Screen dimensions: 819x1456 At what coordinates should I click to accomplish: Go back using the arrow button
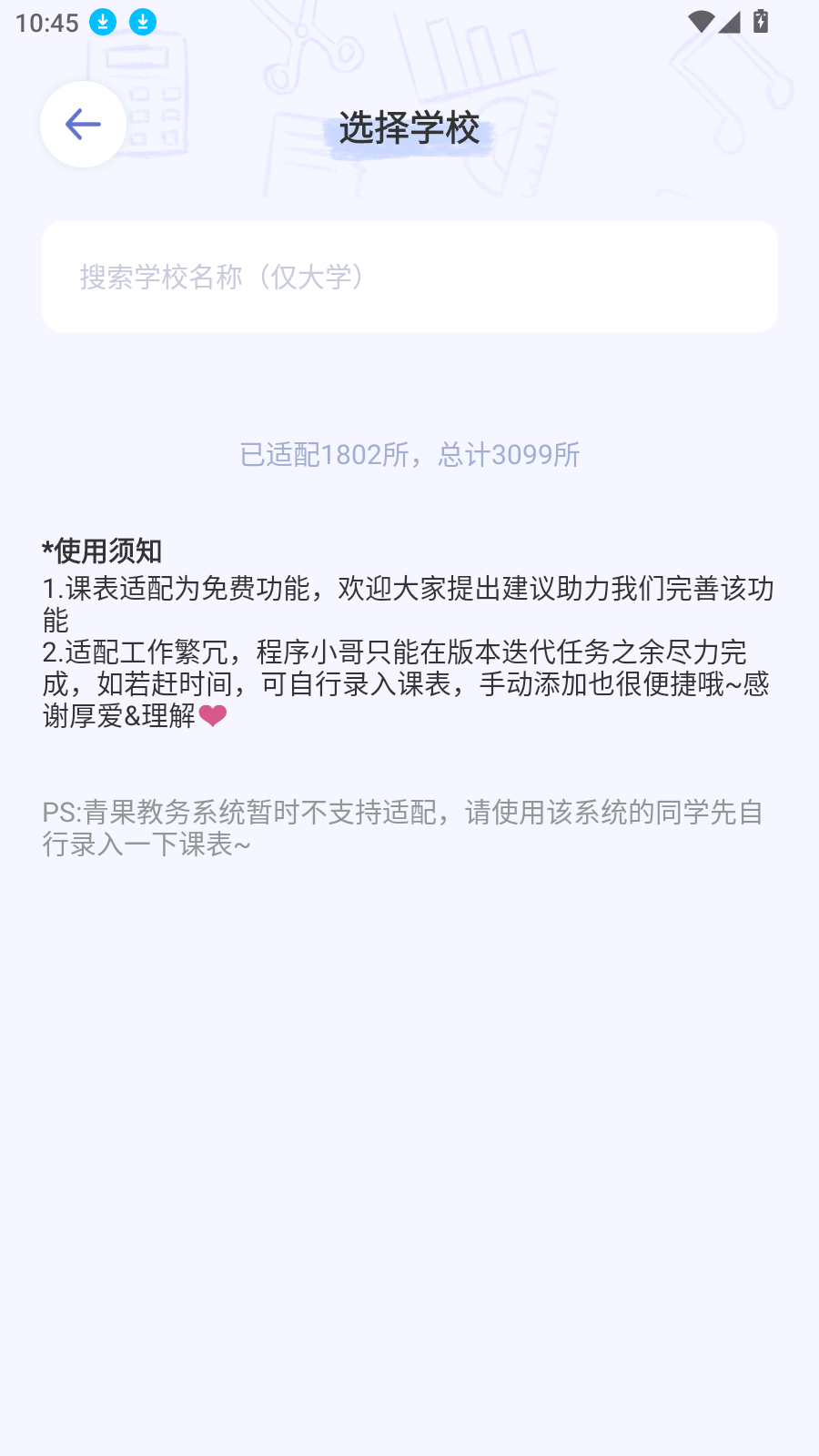click(x=83, y=125)
